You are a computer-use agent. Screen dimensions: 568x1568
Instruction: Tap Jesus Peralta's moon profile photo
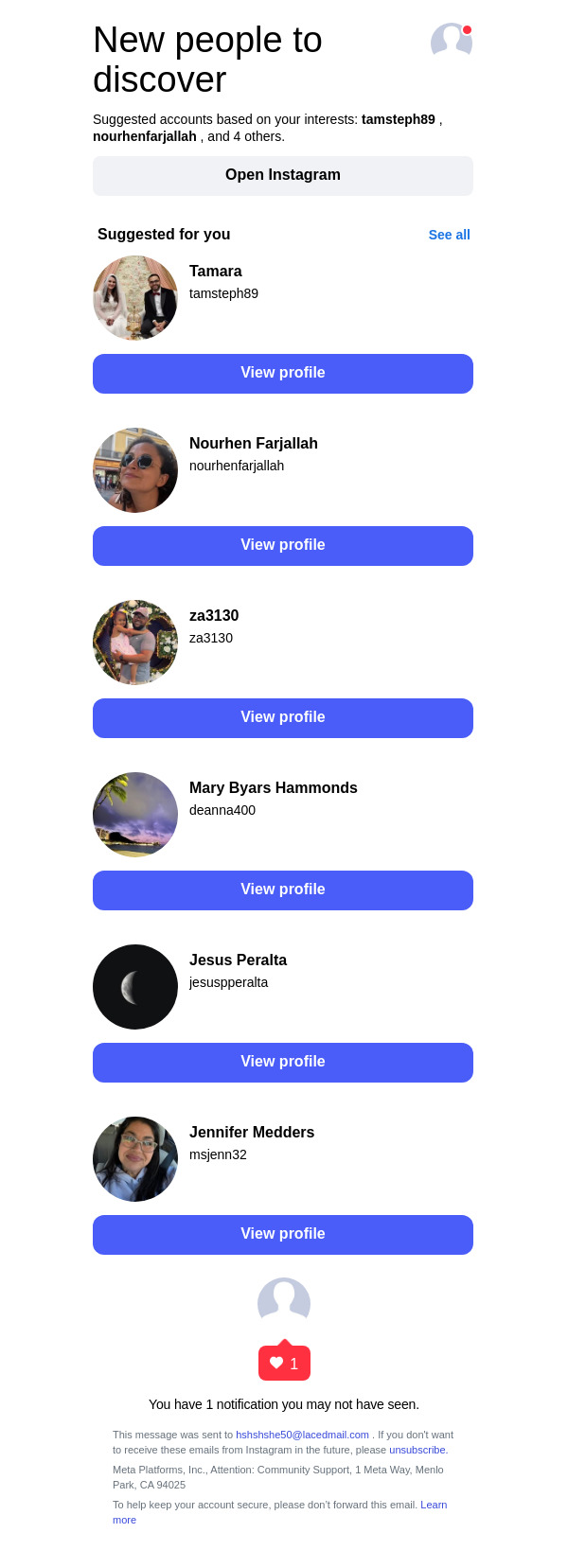coord(135,987)
